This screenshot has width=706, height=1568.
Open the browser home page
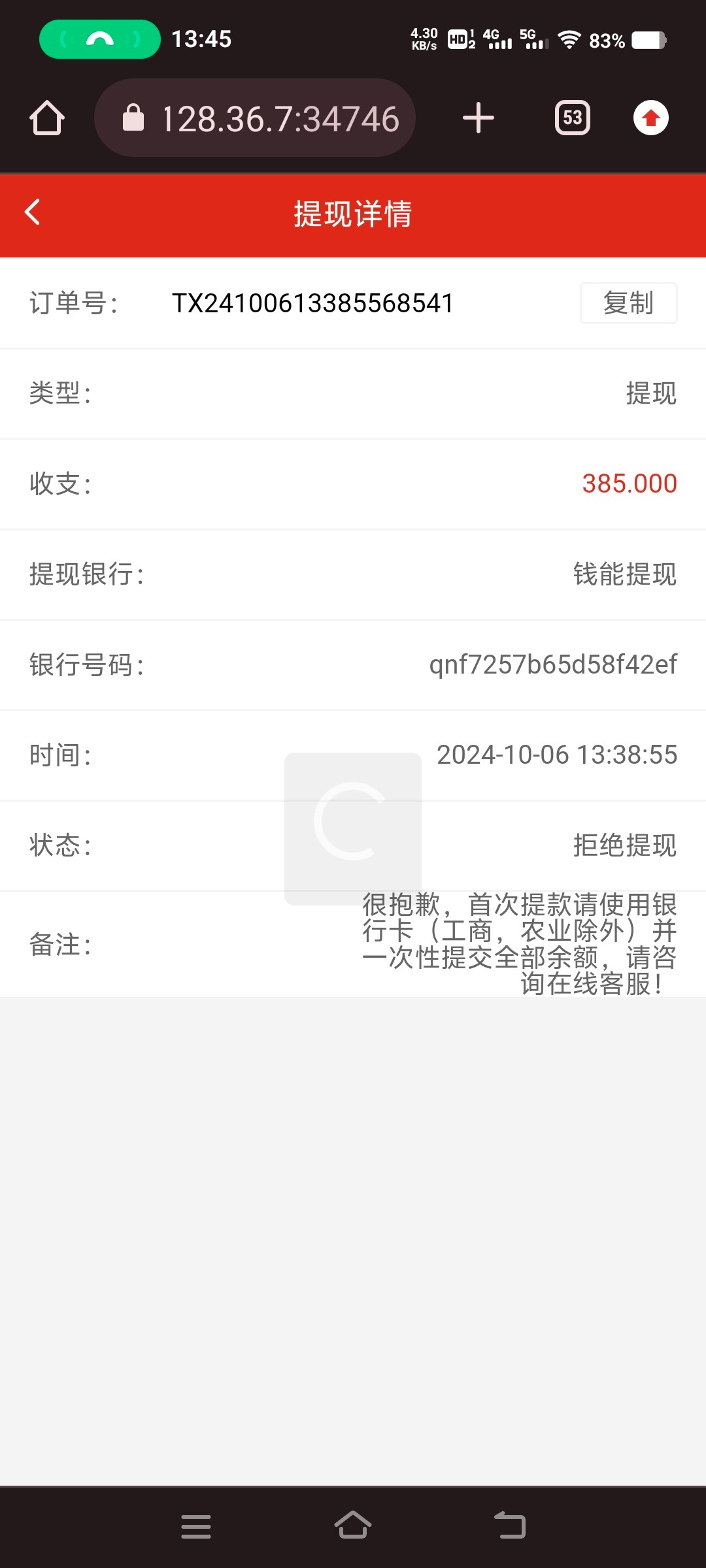[x=47, y=118]
